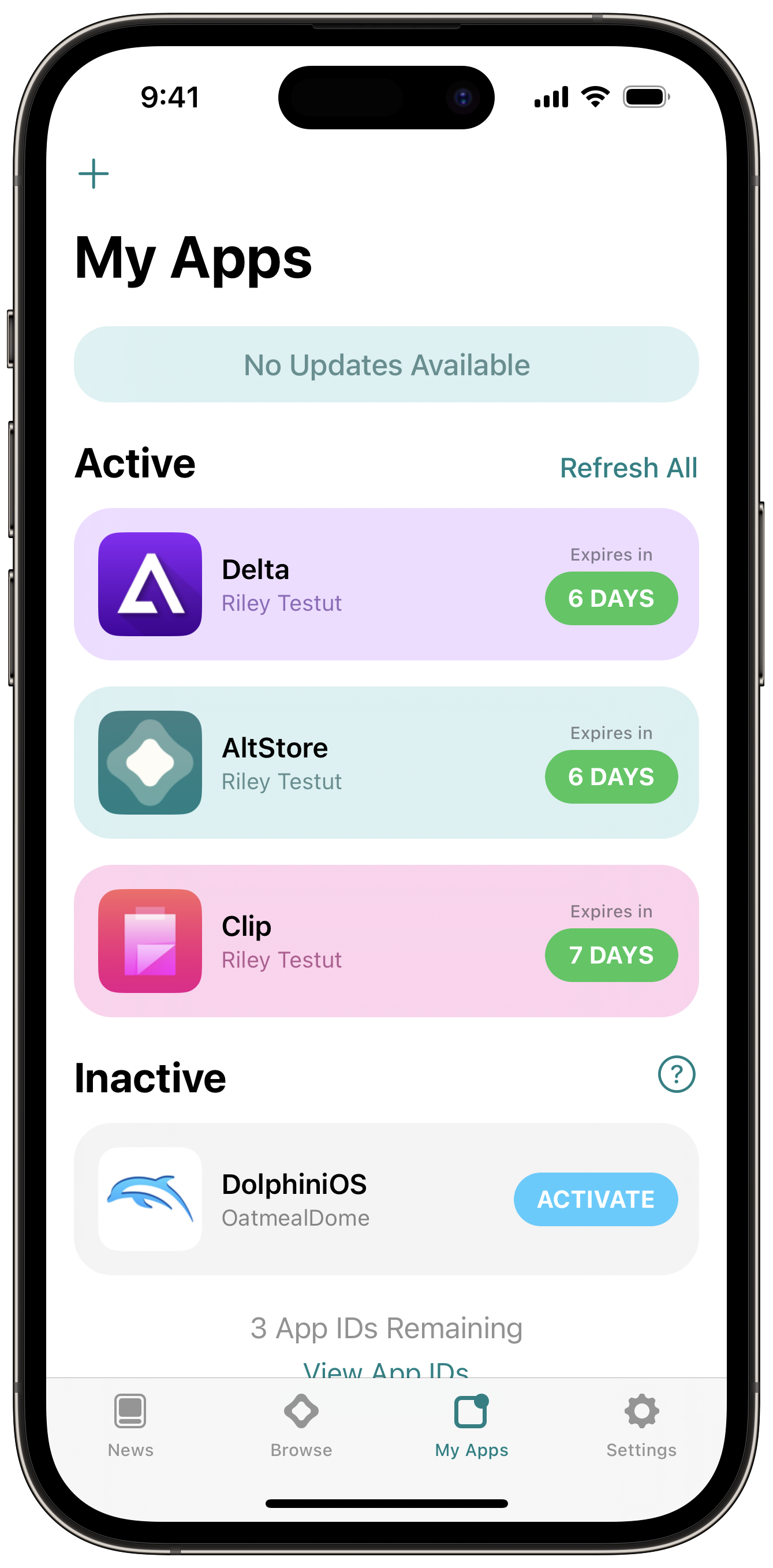
Task: Open the AltStore app card
Action: [x=387, y=763]
